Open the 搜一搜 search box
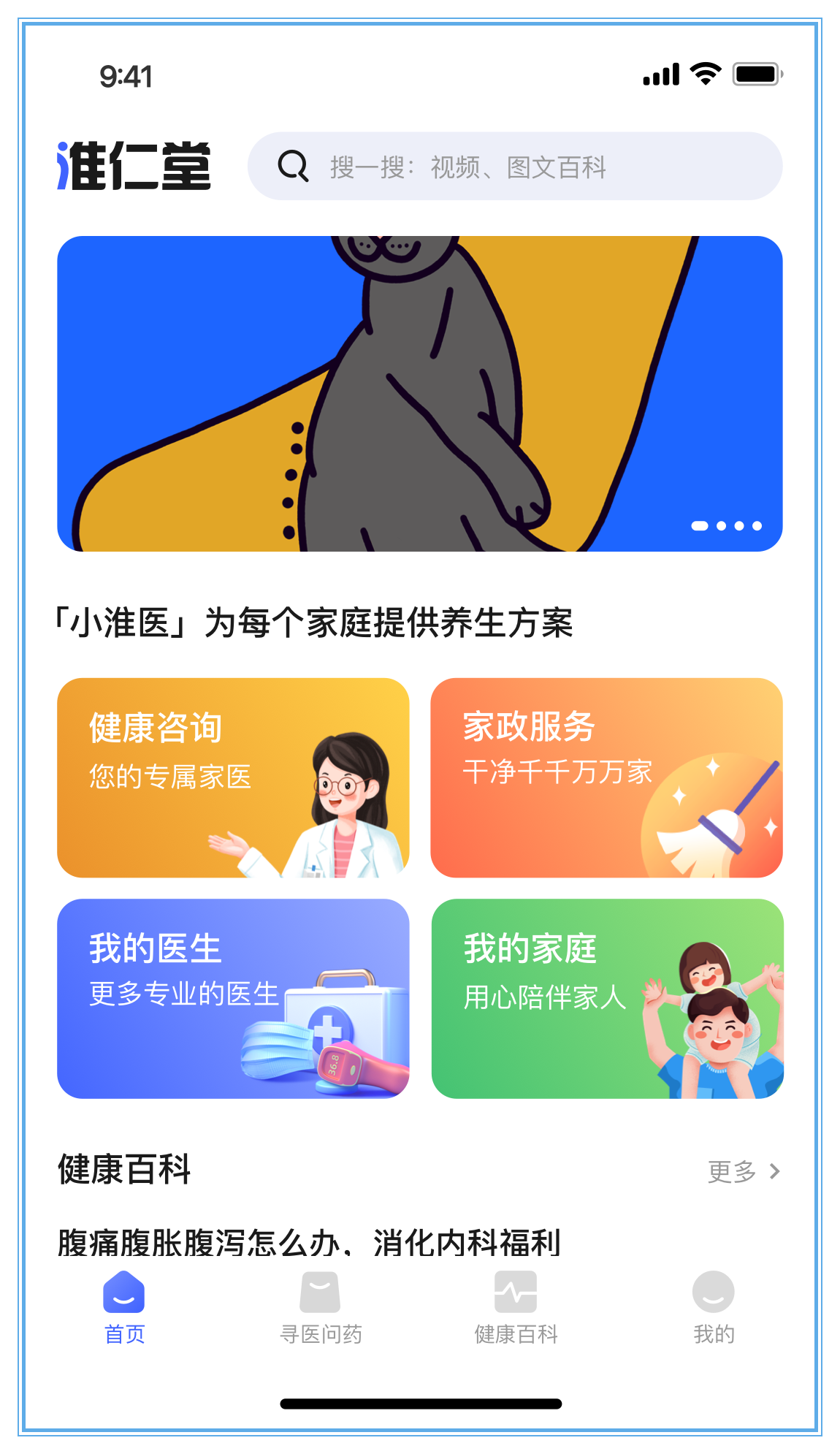840x1454 pixels. pyautogui.click(x=515, y=167)
